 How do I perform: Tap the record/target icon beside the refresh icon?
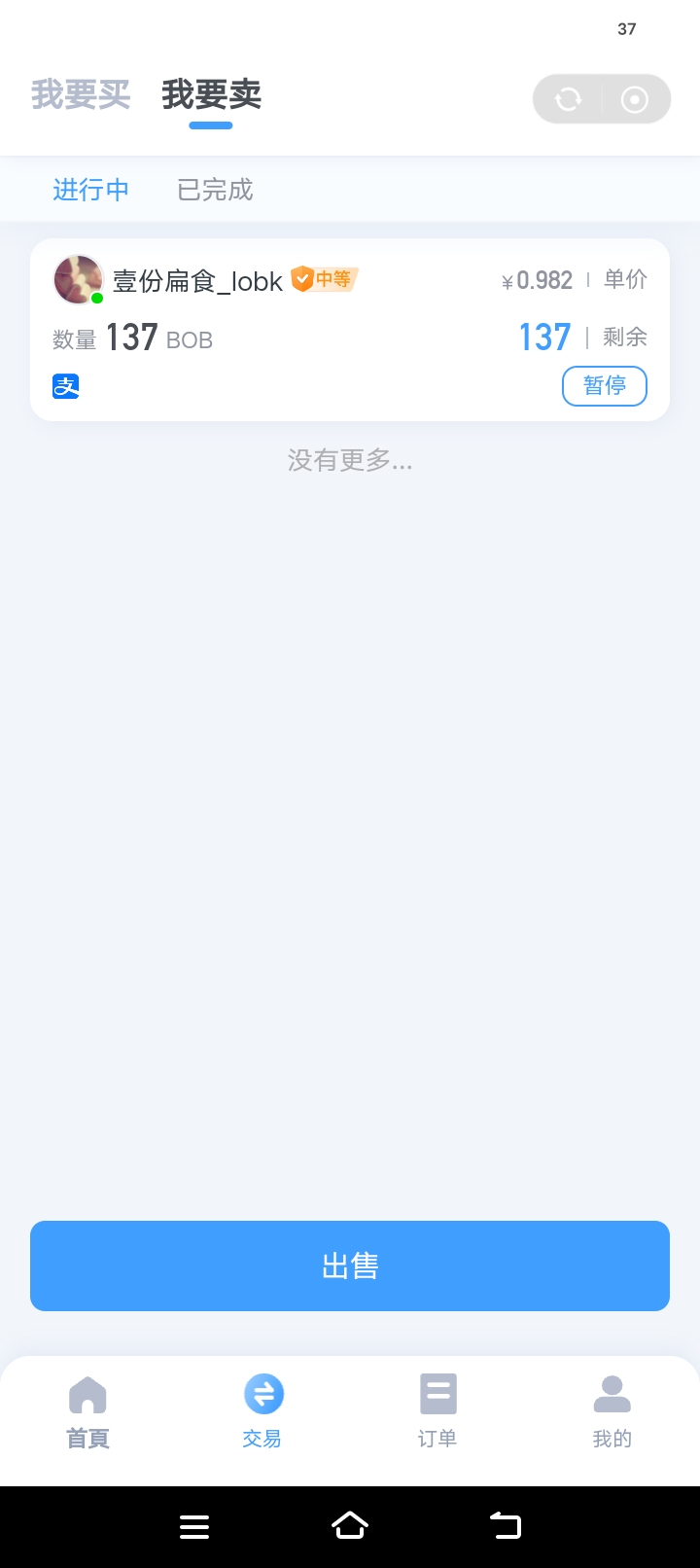[636, 98]
